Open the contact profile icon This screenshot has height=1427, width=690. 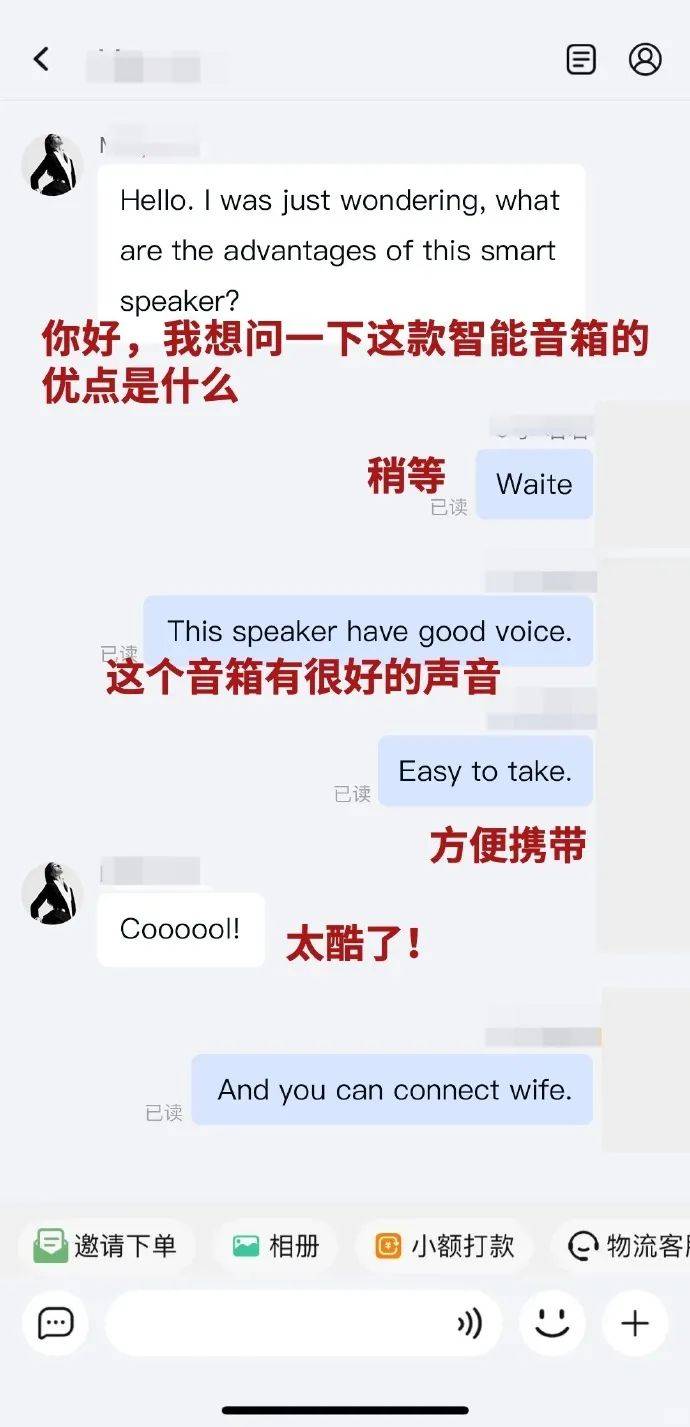(645, 59)
